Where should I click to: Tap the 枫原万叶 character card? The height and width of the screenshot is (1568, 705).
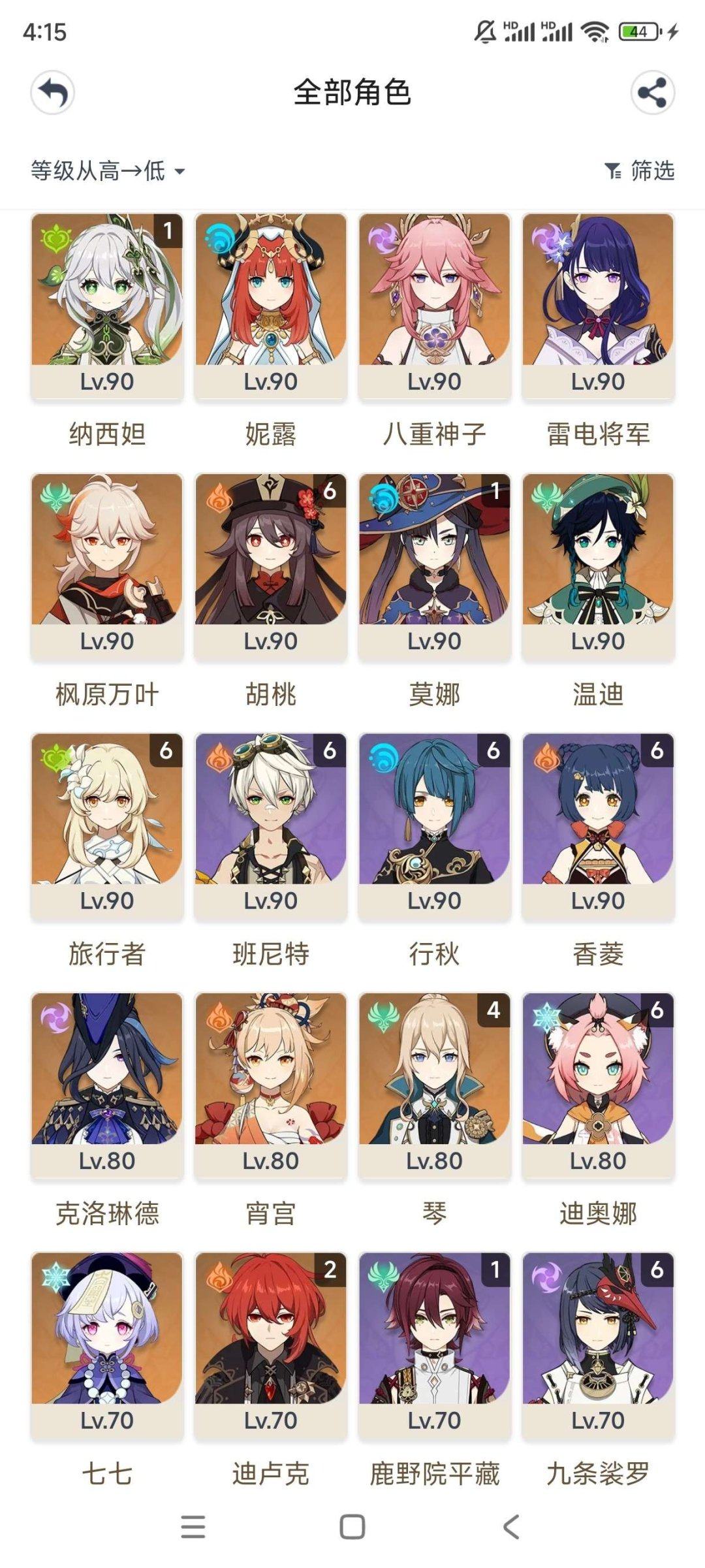pyautogui.click(x=107, y=566)
